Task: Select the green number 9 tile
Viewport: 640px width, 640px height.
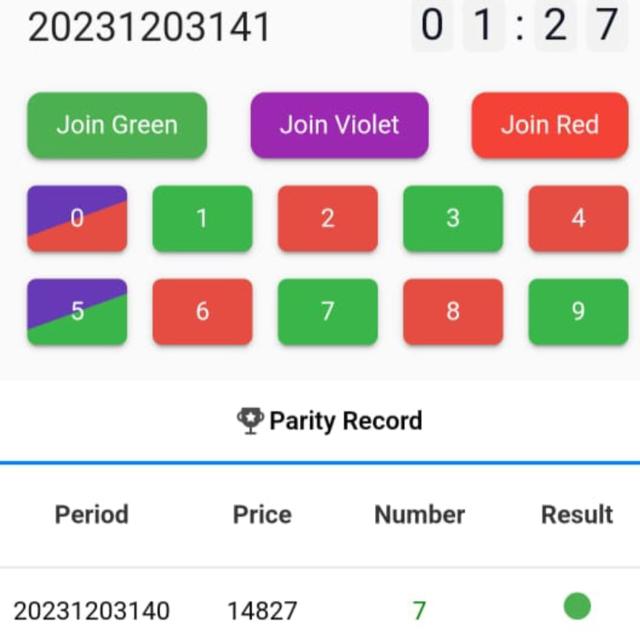Action: coord(578,311)
